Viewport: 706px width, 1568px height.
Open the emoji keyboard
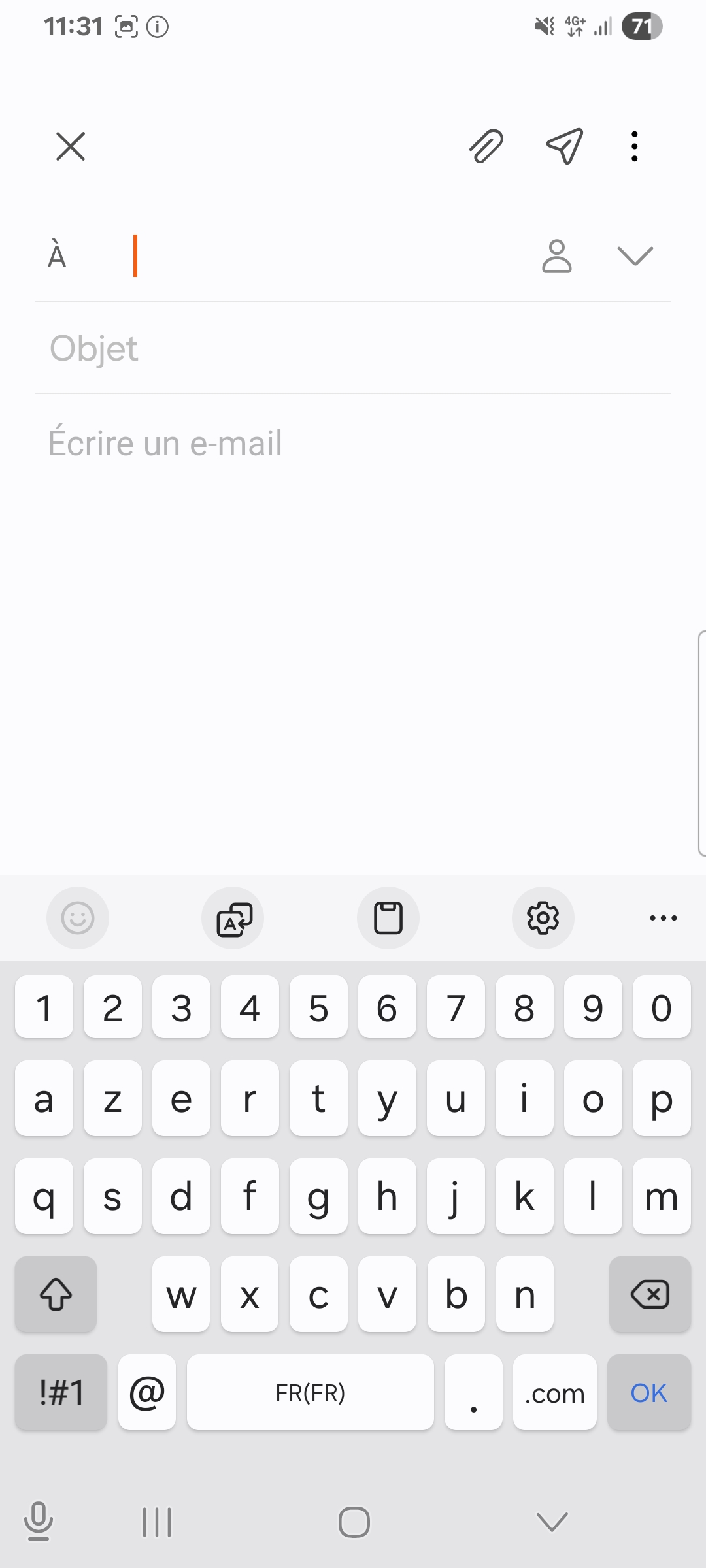click(x=78, y=918)
